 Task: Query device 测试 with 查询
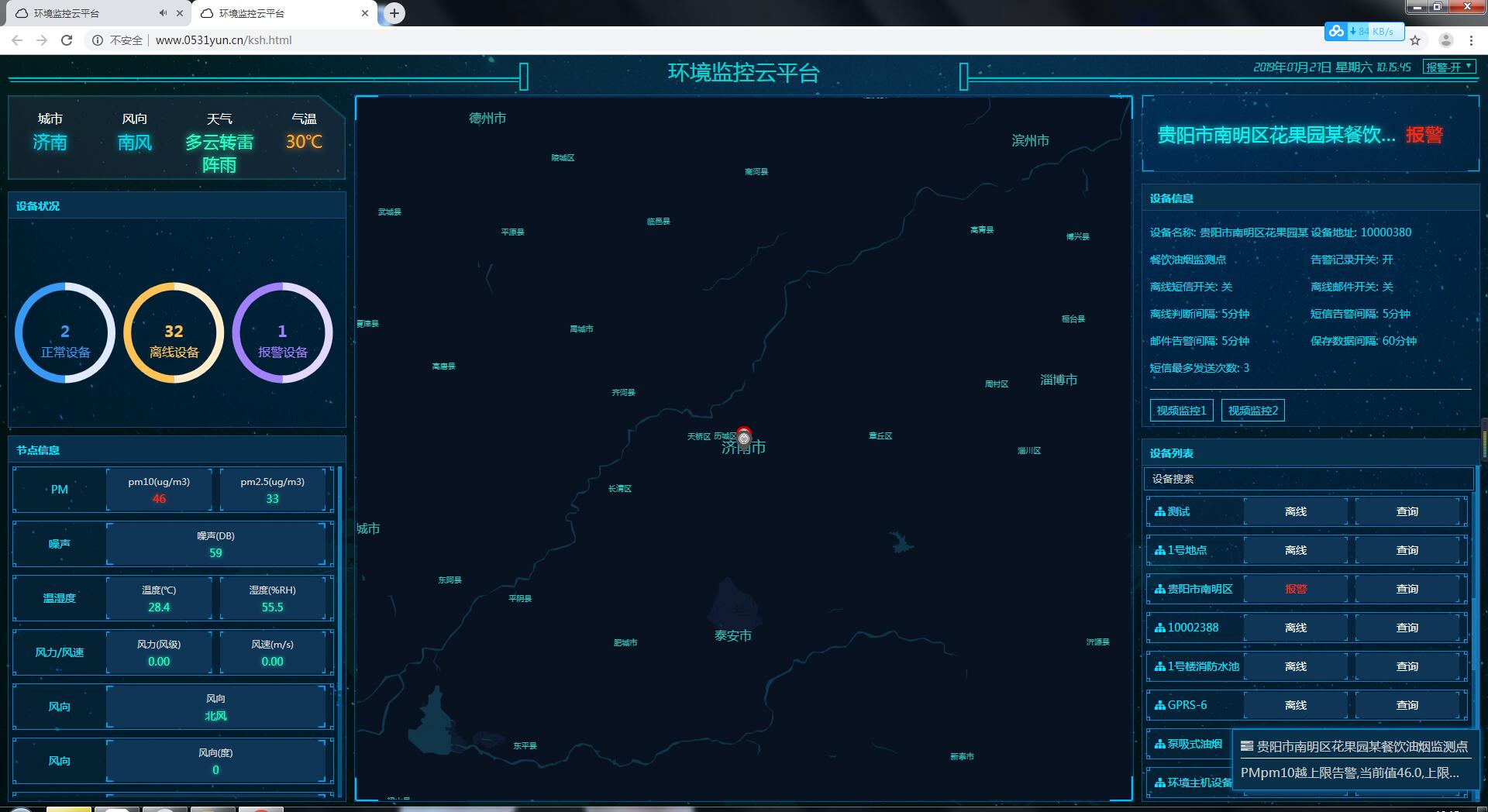[x=1407, y=511]
